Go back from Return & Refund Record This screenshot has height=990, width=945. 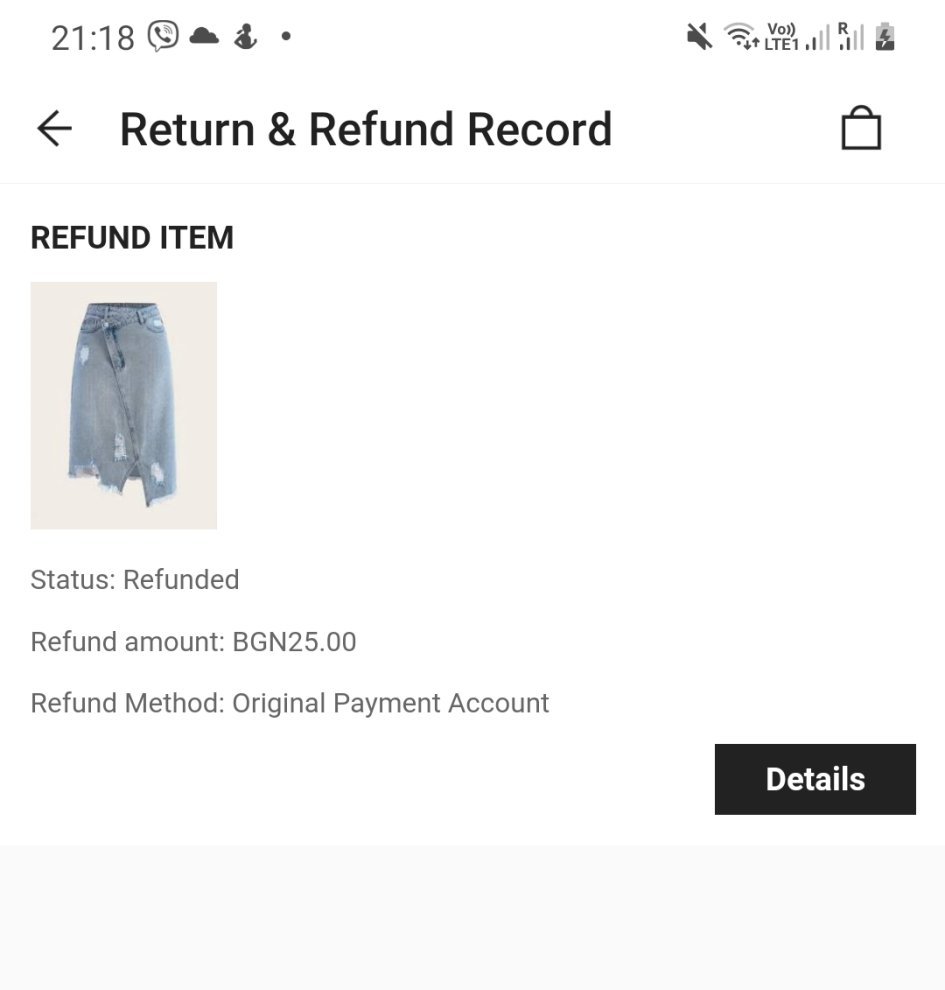pos(54,129)
